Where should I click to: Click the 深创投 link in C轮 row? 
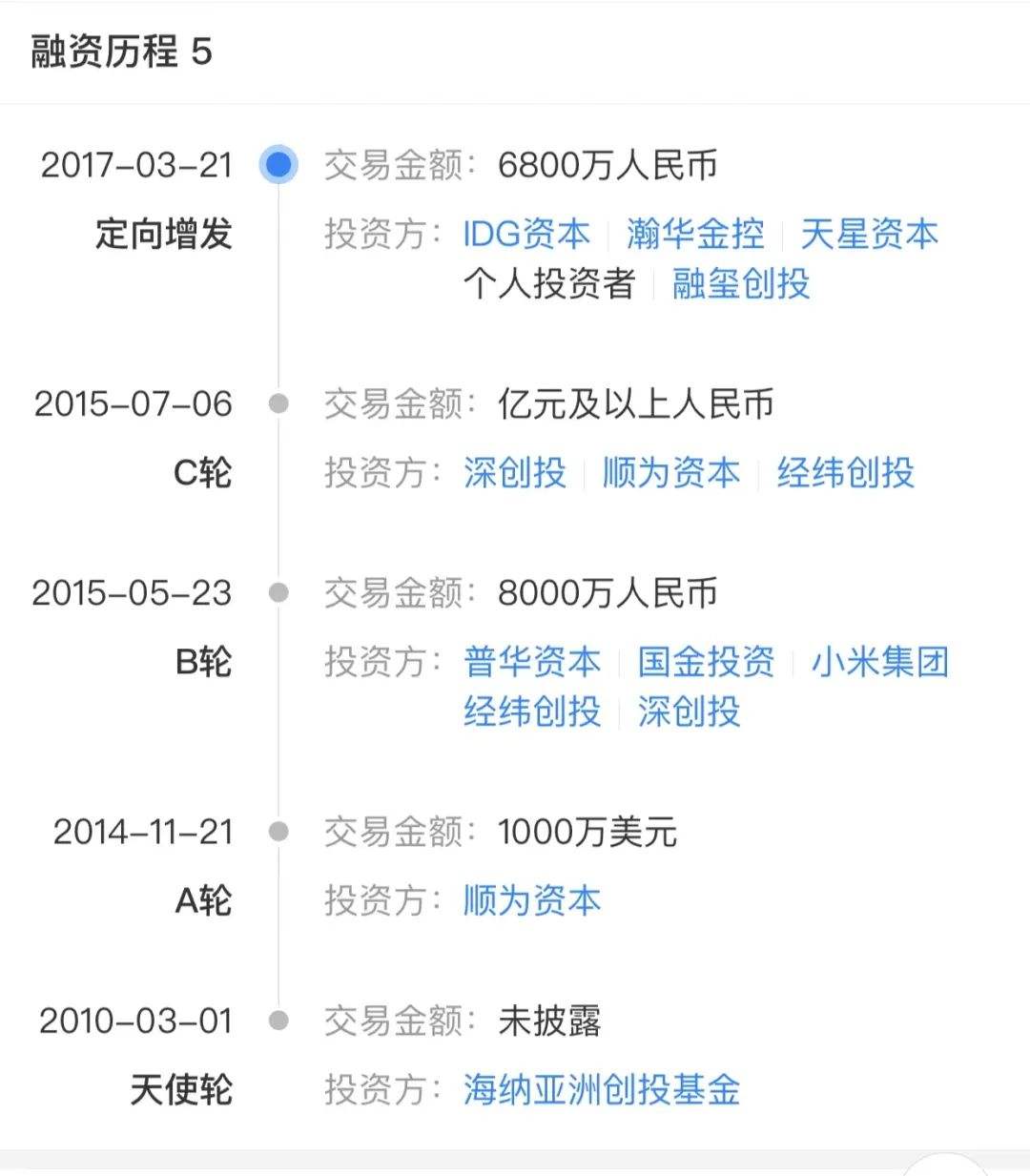tap(515, 473)
